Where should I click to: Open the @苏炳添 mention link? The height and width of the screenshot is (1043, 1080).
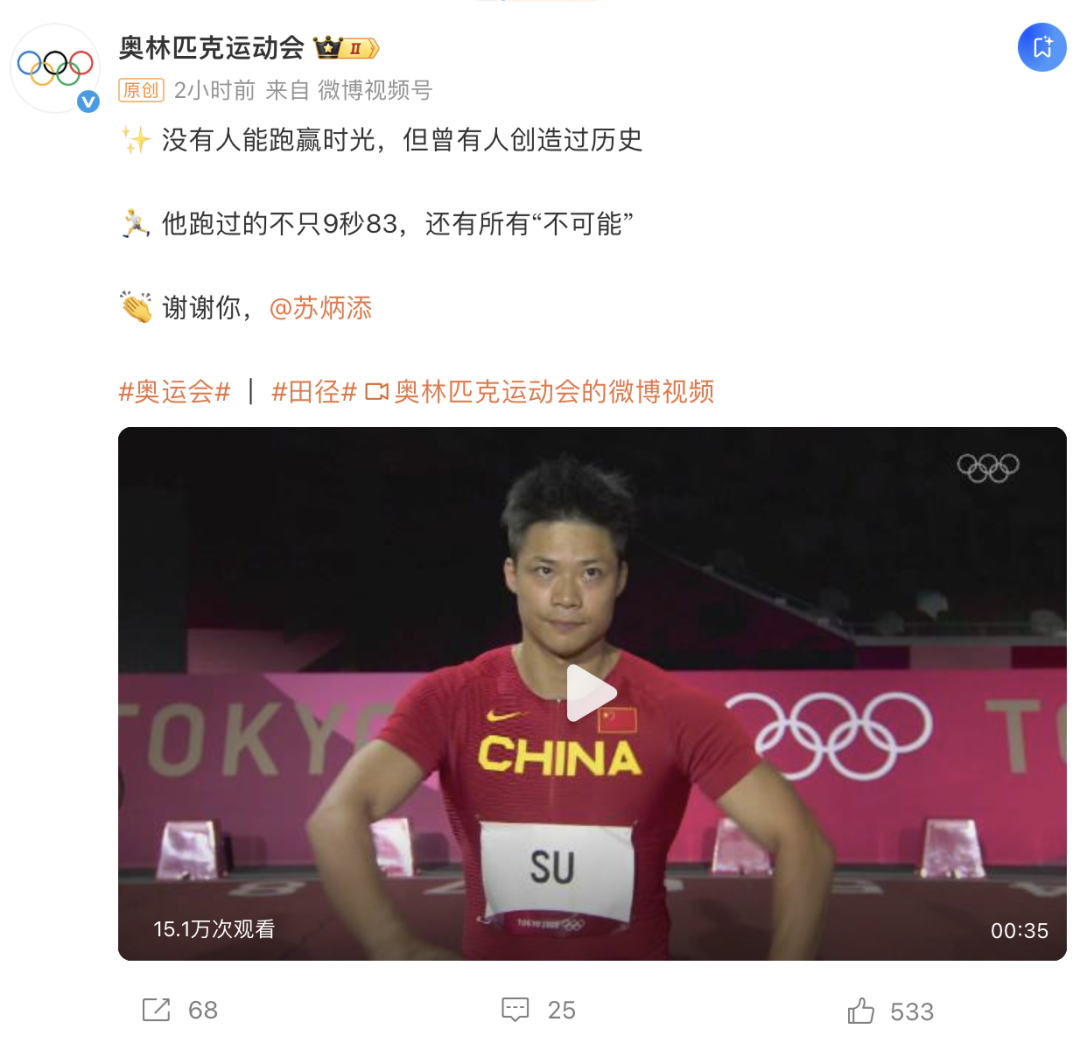tap(321, 308)
